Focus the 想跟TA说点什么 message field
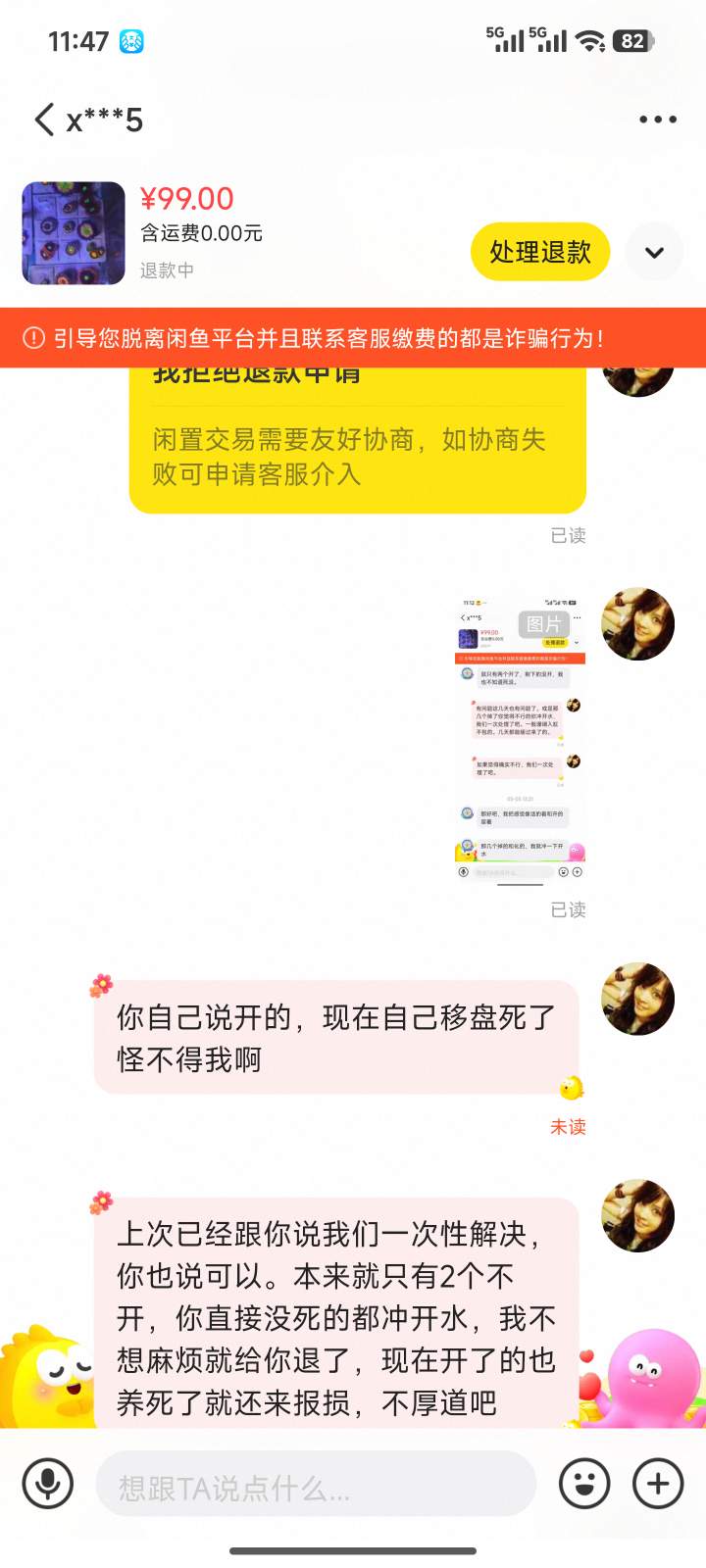Screen dimensions: 706x1568 [x=316, y=1484]
